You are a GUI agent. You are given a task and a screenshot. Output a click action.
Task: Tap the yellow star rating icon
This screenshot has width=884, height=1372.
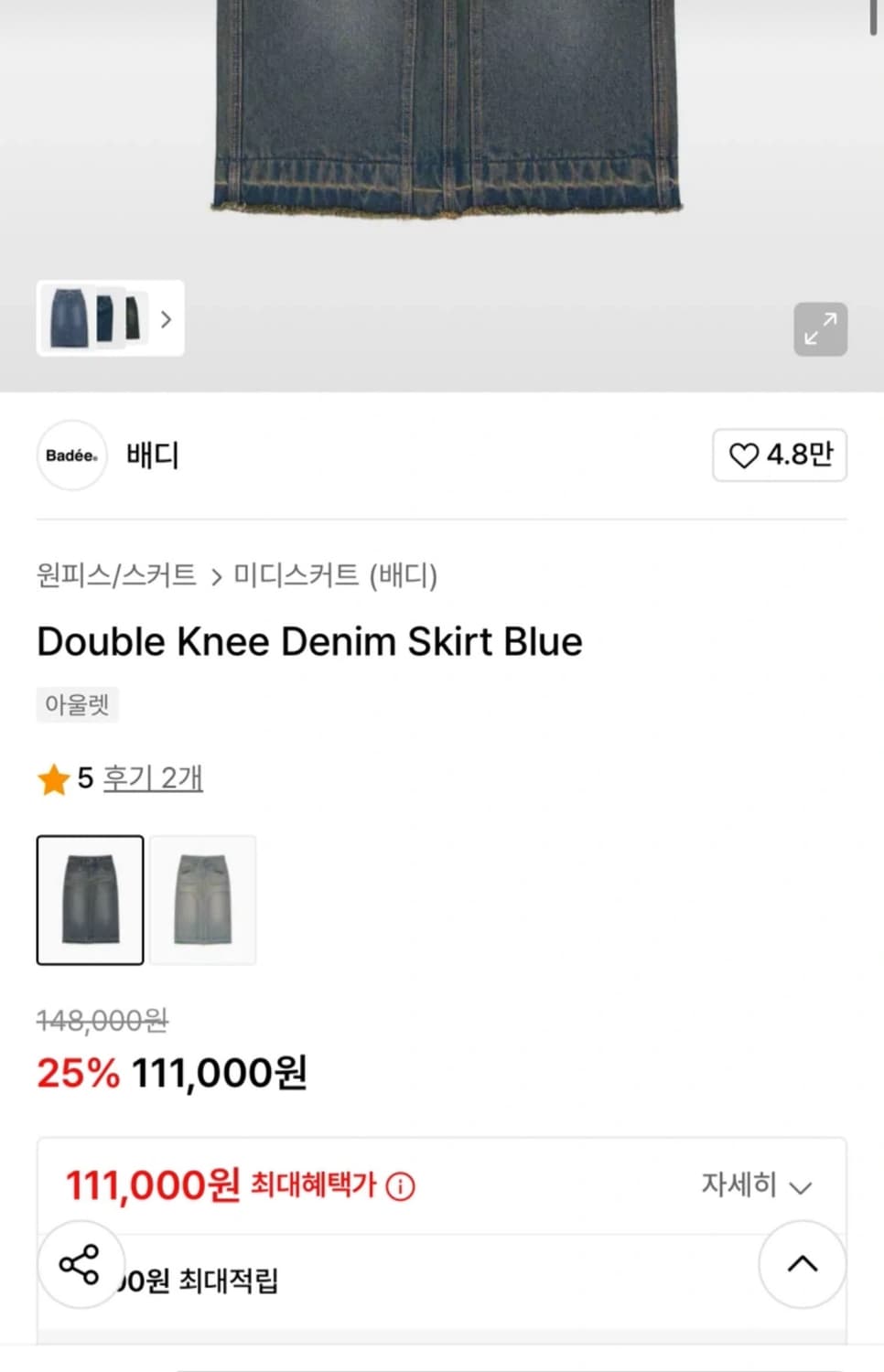coord(53,779)
